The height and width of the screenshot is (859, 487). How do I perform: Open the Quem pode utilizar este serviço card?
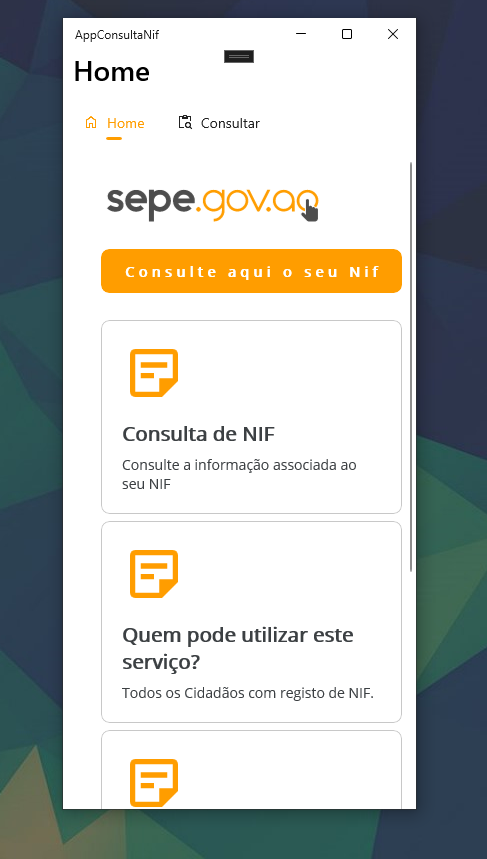tap(251, 622)
